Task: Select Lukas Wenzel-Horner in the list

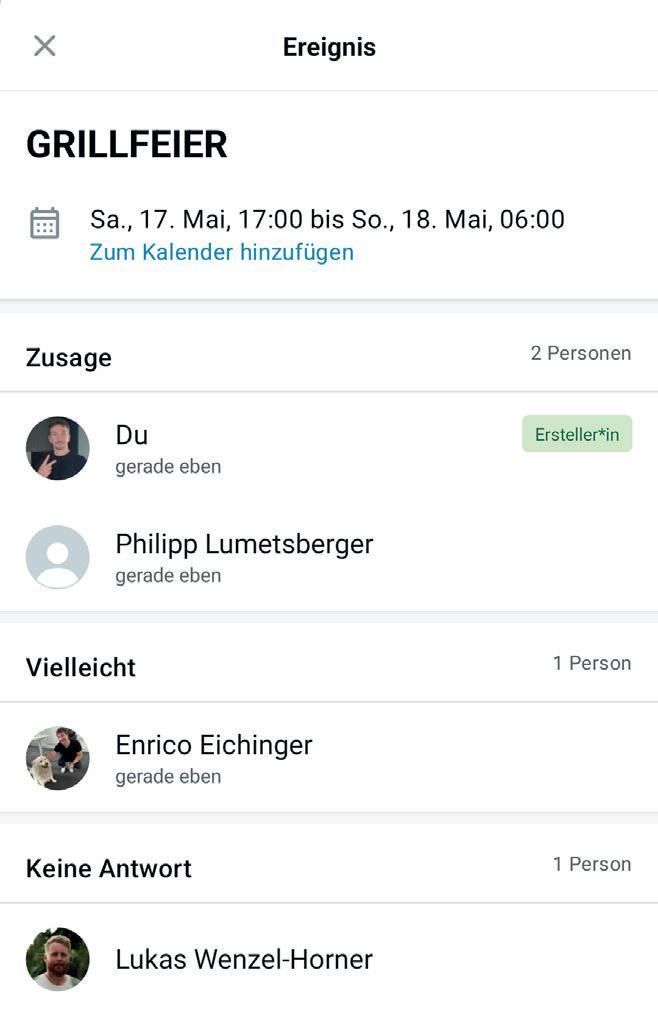Action: [x=244, y=959]
